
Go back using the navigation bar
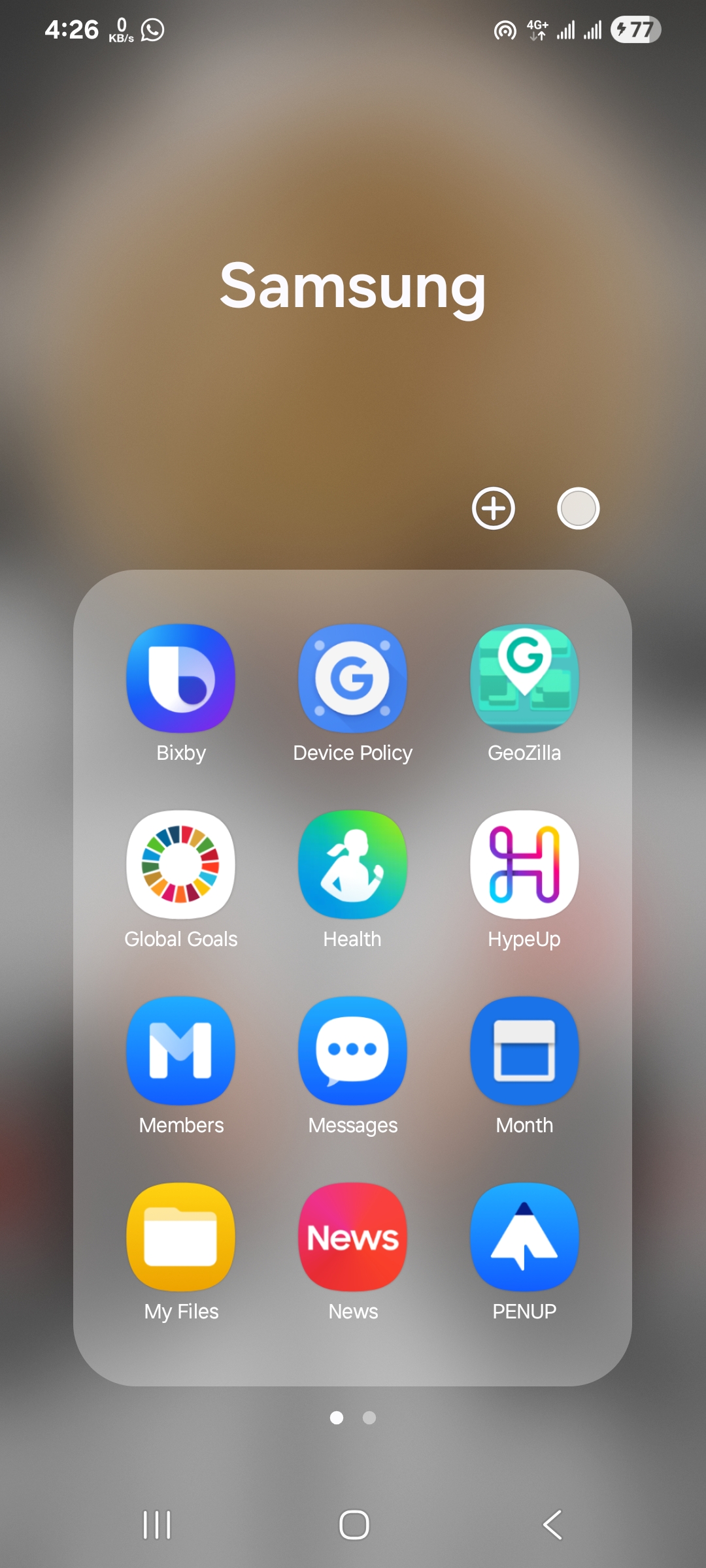(x=552, y=1525)
